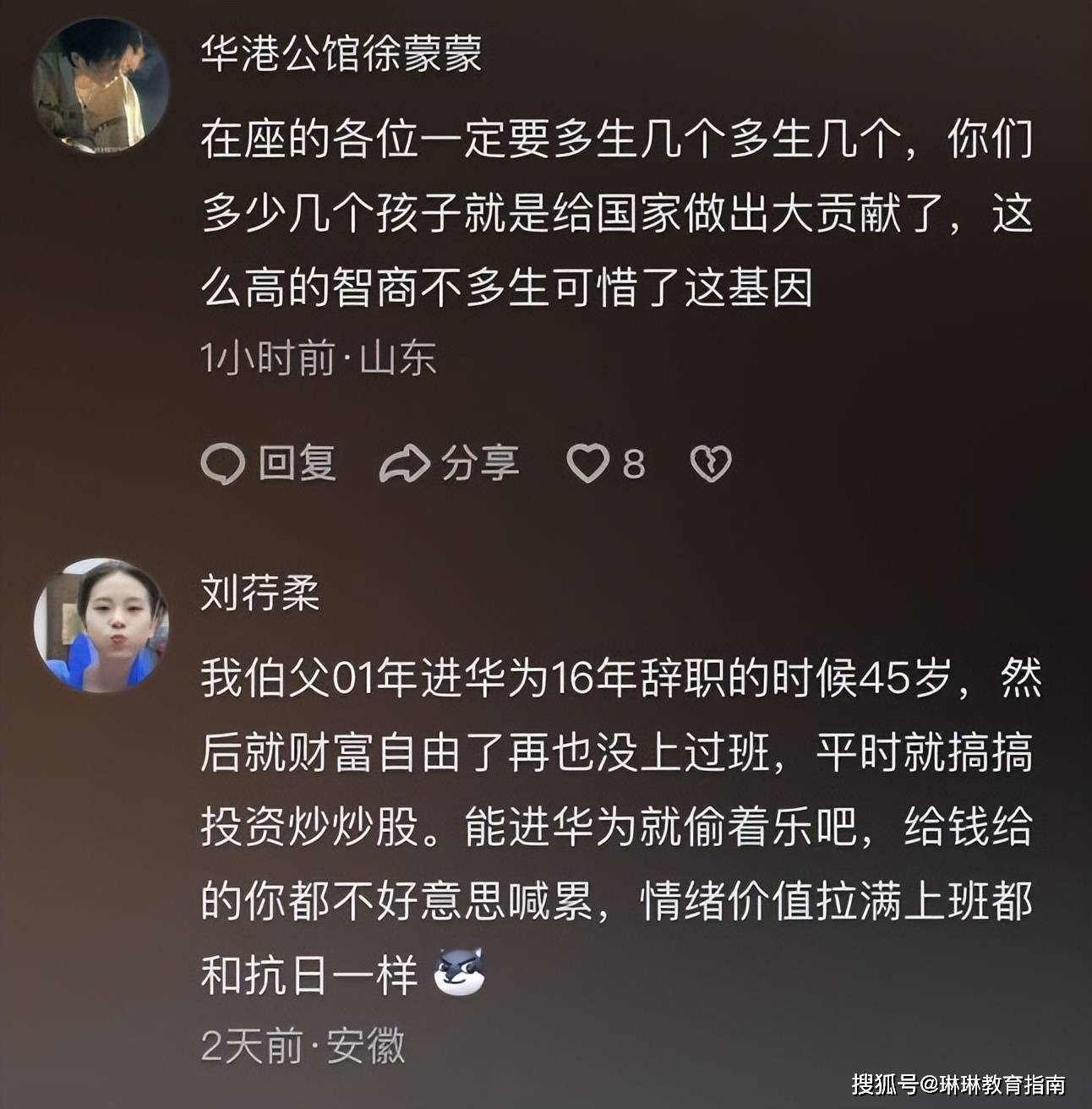
Task: Tap the username 华港公馆徐蒙蒙
Action: [341, 52]
